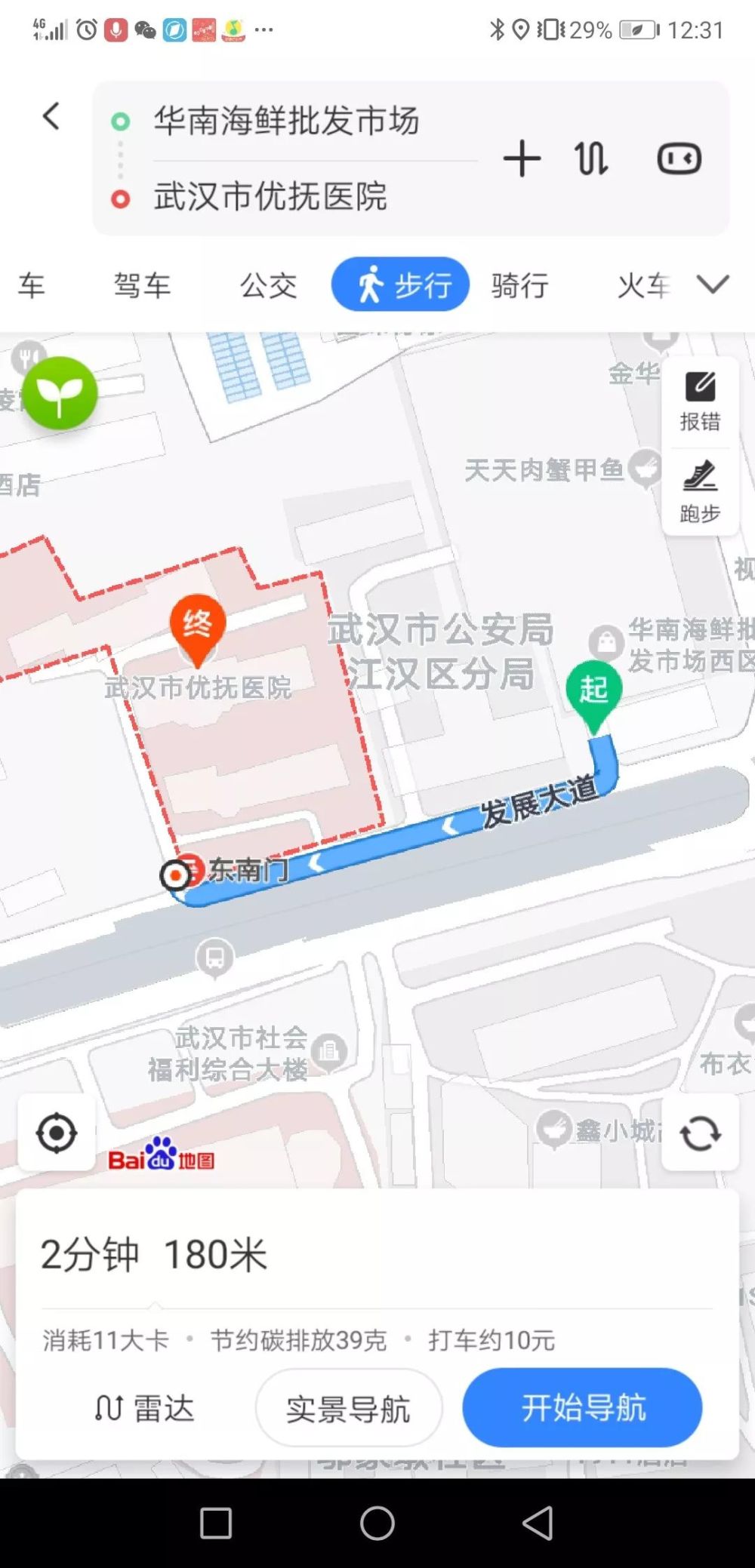Viewport: 755px width, 1568px height.
Task: Switch to the 骑行 cycling tab
Action: (518, 284)
